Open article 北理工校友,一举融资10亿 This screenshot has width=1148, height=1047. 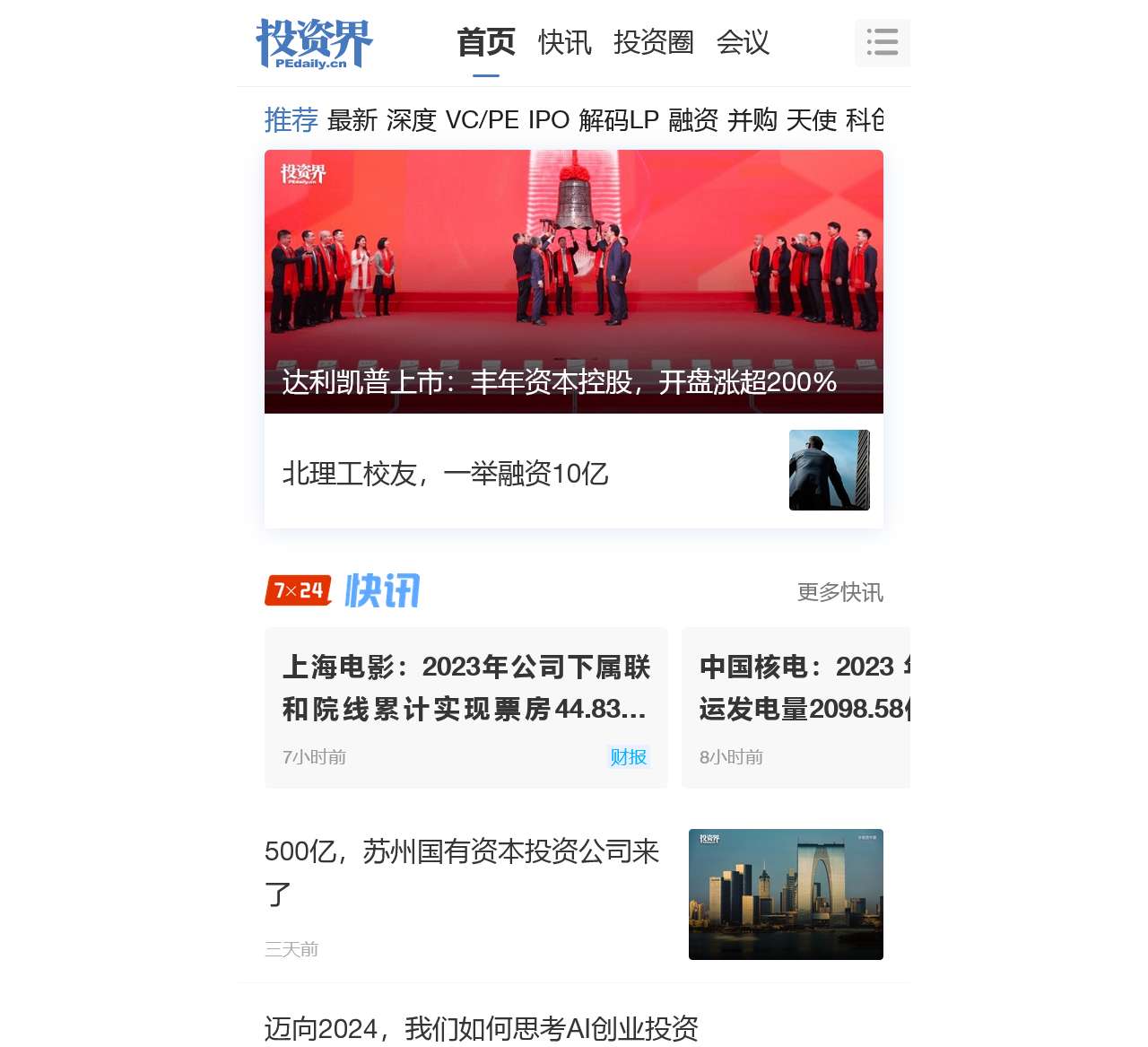pos(446,473)
